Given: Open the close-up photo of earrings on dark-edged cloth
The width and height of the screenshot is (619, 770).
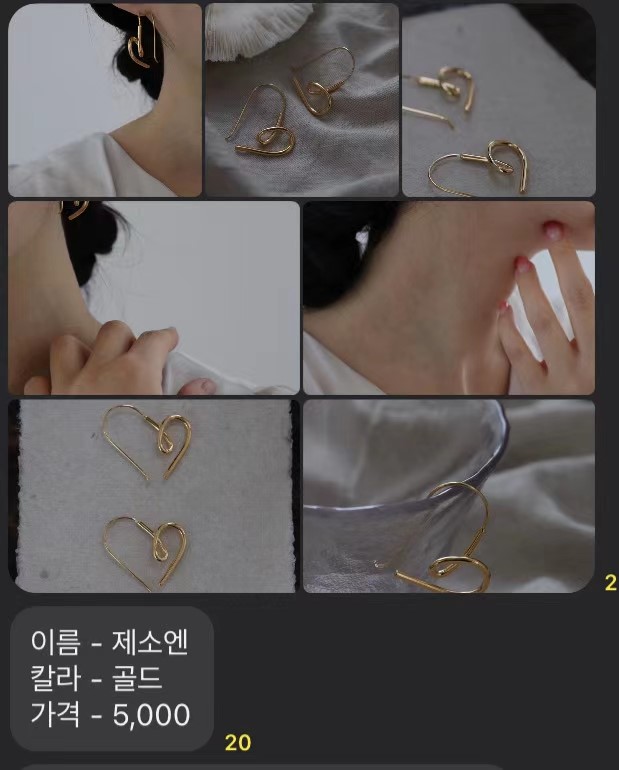Looking at the screenshot, I should [498, 100].
